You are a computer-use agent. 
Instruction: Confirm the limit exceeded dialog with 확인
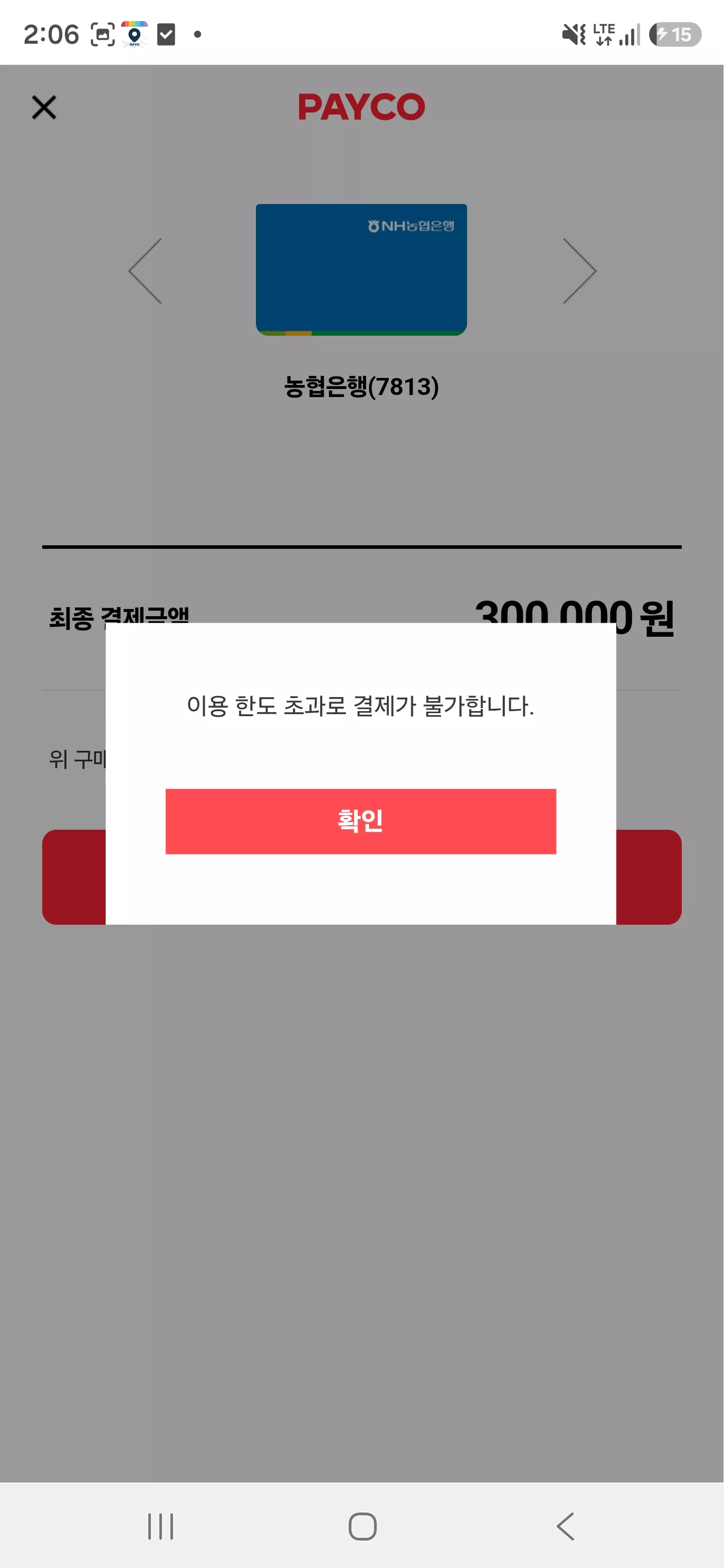[x=360, y=821]
